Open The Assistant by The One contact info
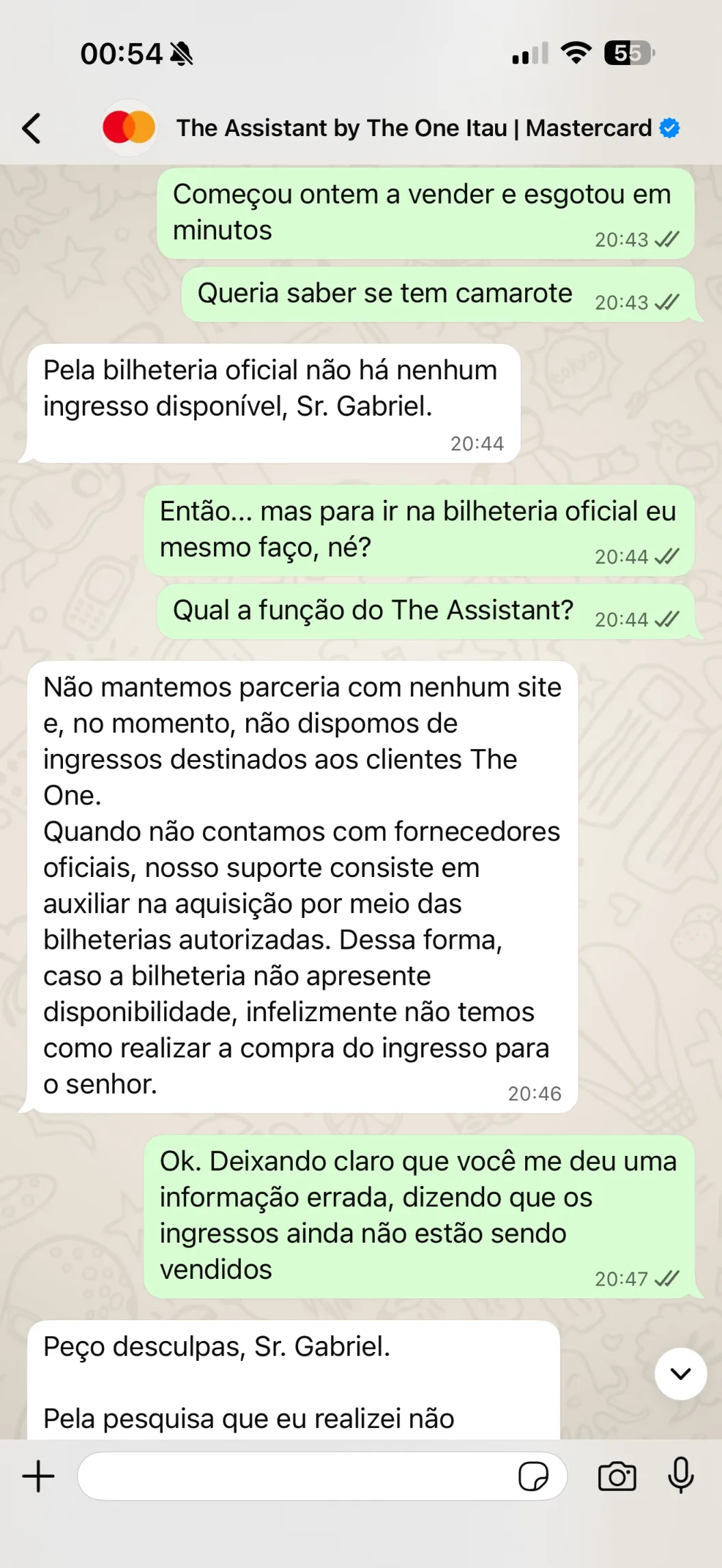This screenshot has height=1568, width=722. (x=414, y=128)
